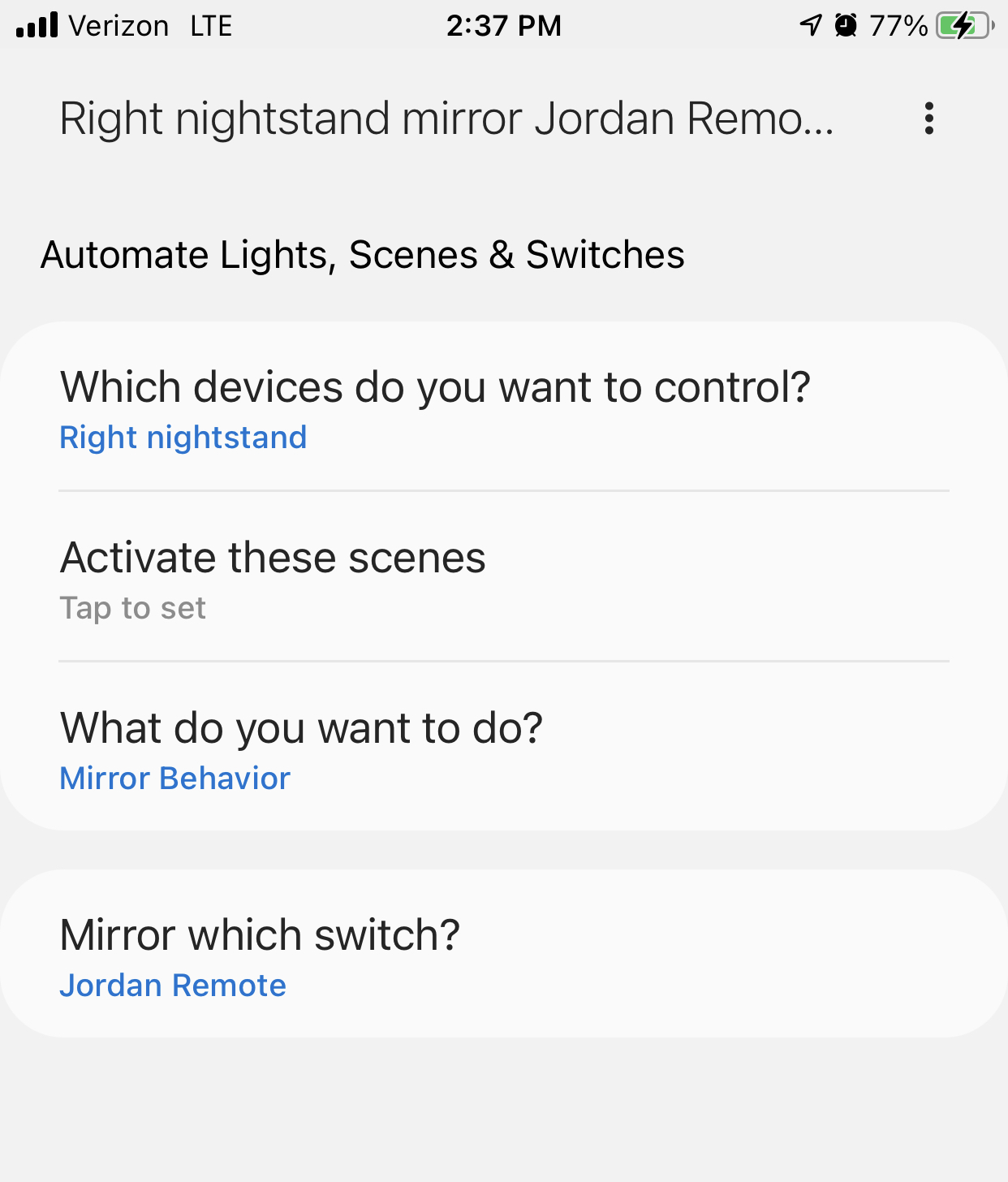Open the three-dot overflow menu
Viewport: 1008px width, 1182px height.
pyautogui.click(x=928, y=119)
